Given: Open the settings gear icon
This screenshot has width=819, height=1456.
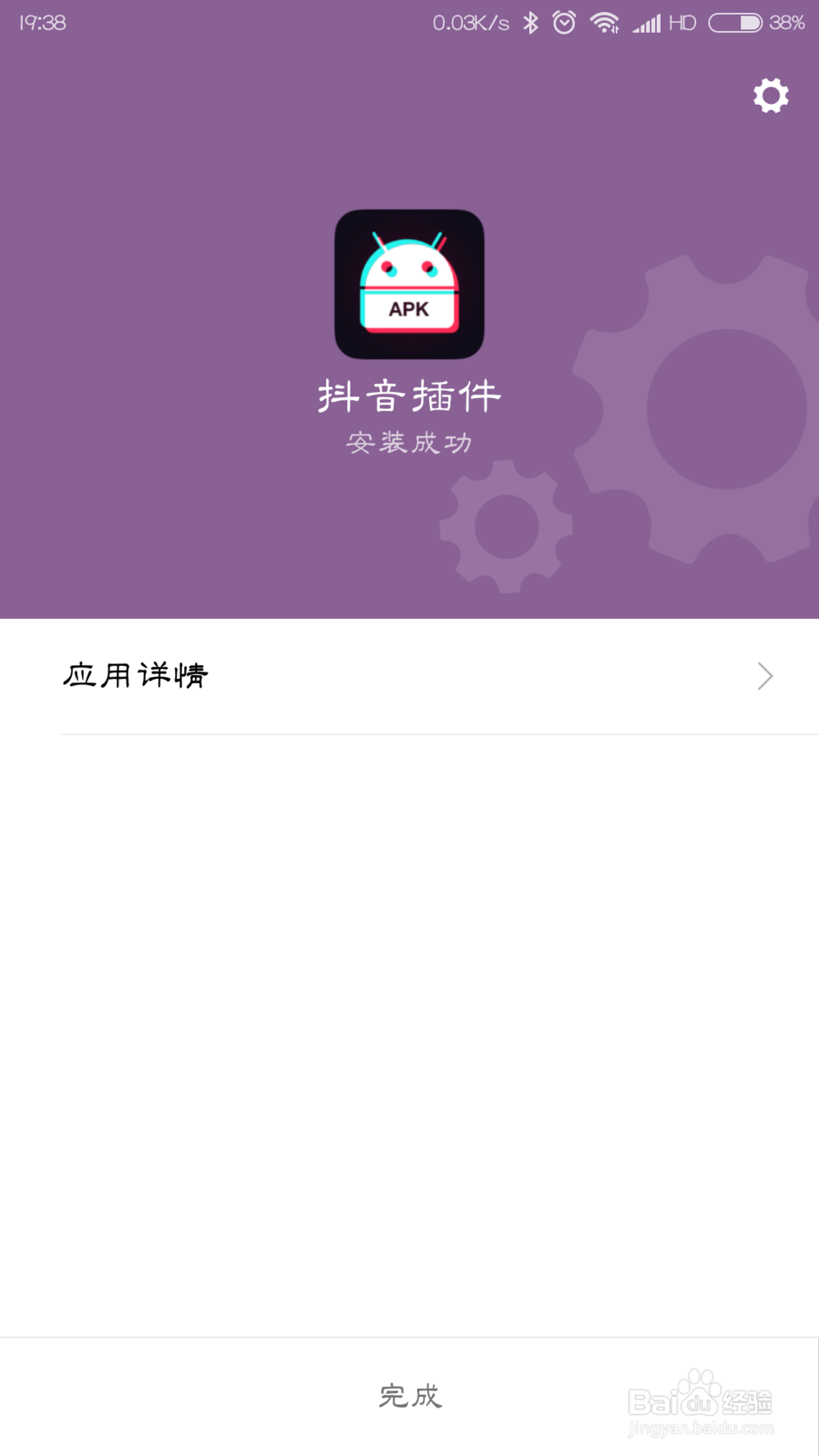Looking at the screenshot, I should pyautogui.click(x=770, y=96).
